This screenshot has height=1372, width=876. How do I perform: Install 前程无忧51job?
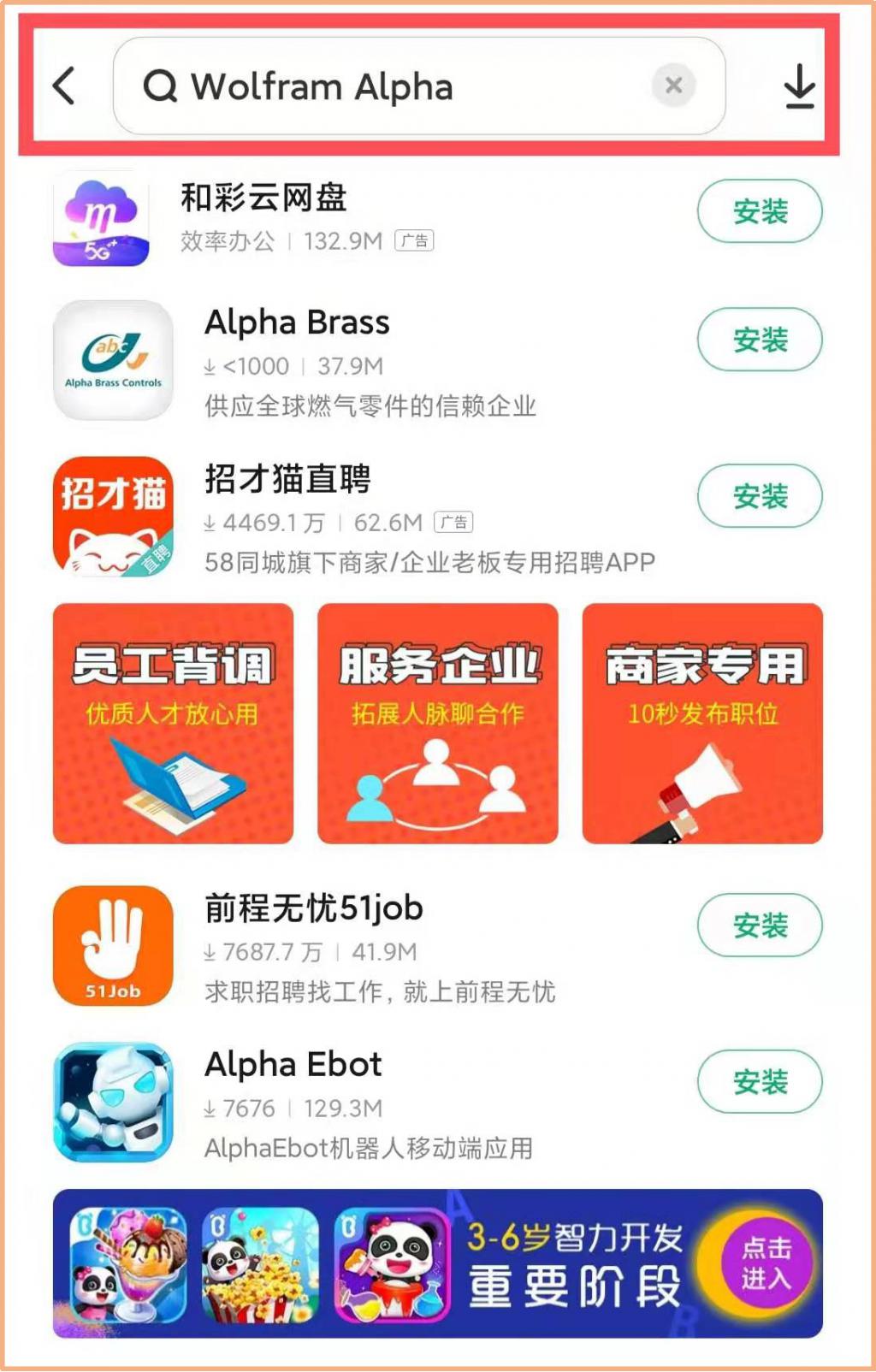760,926
